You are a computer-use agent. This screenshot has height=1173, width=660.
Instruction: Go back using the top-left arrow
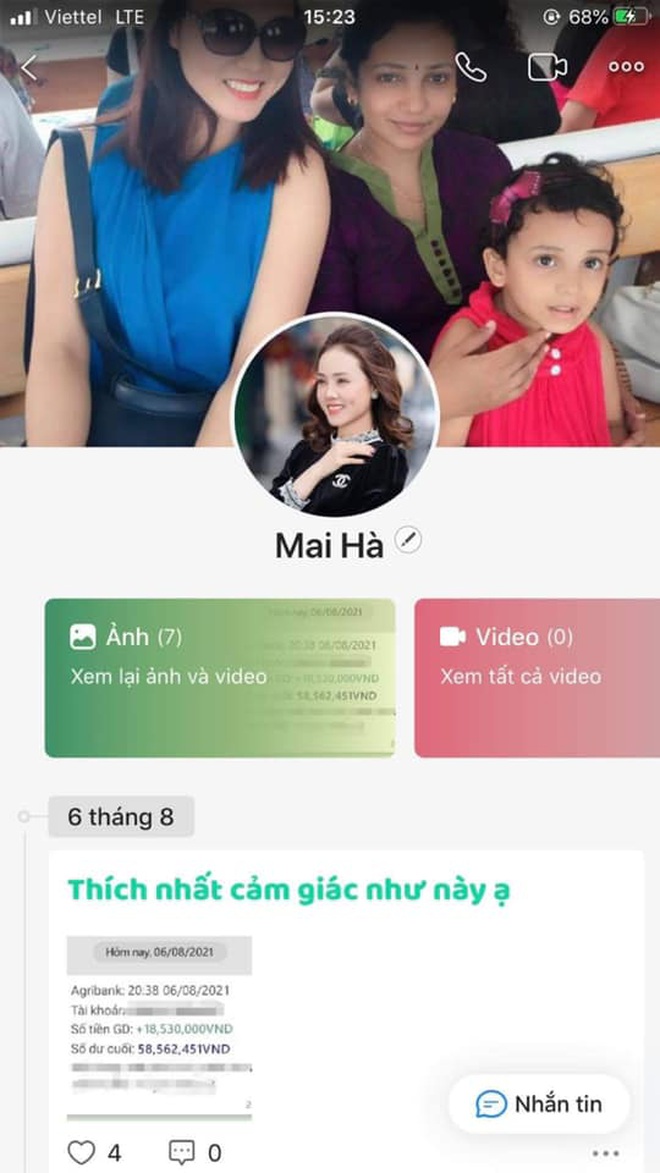coord(29,68)
